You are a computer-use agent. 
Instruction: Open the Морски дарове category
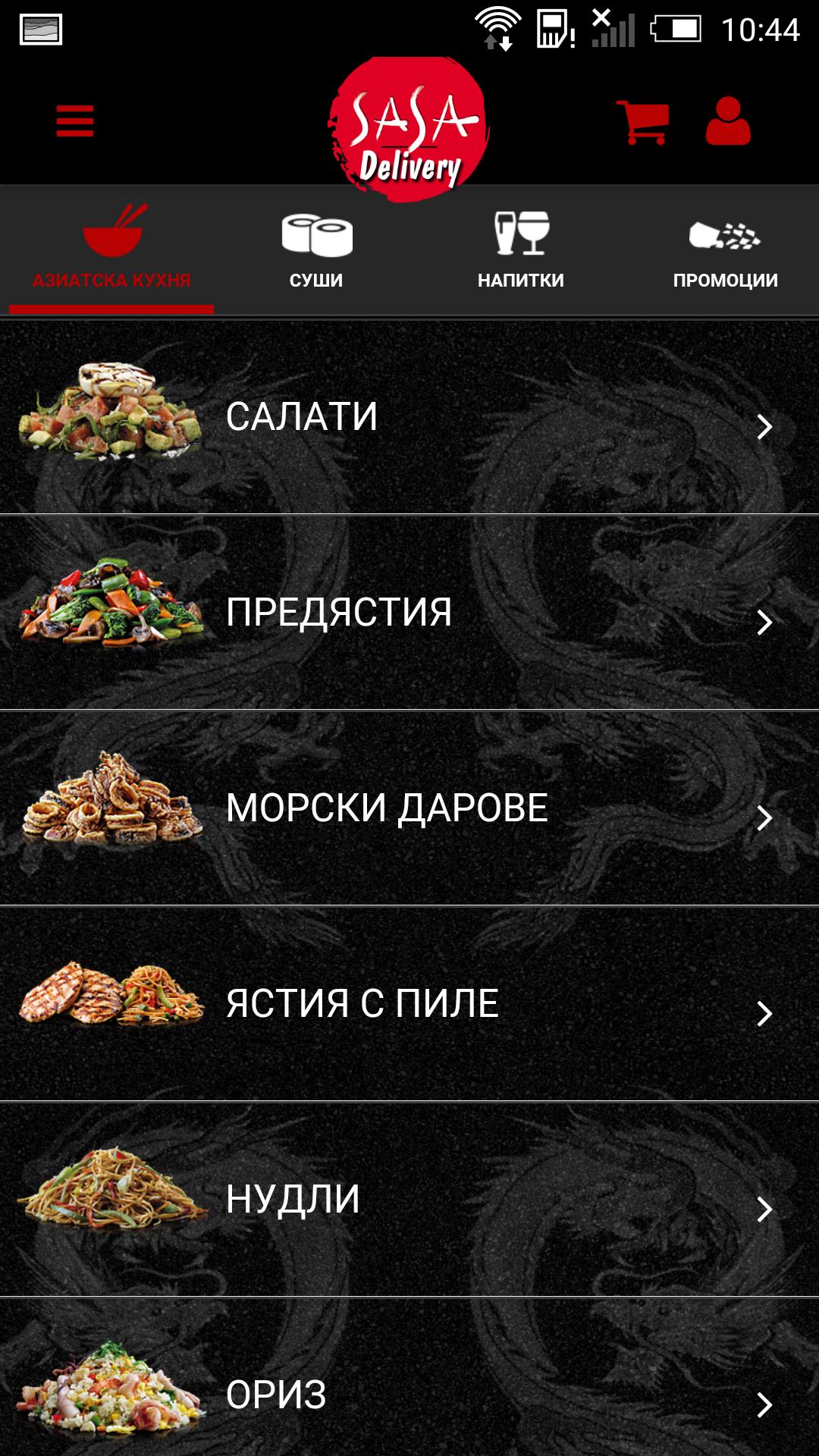point(409,808)
